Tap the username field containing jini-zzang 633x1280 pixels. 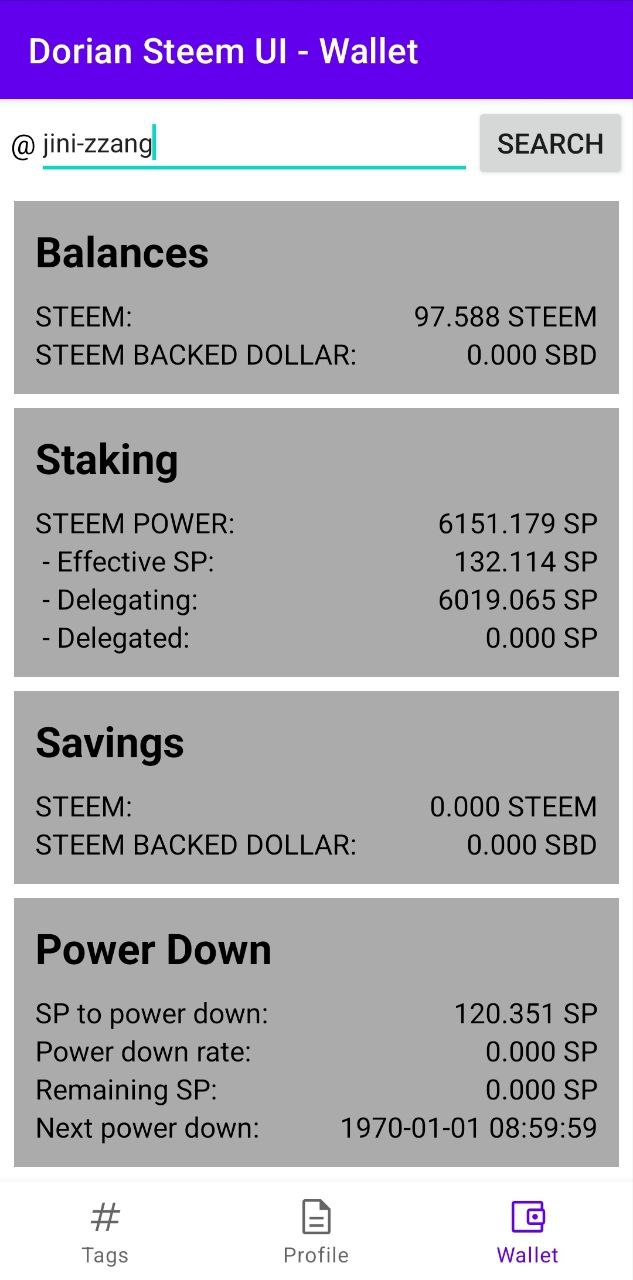click(x=253, y=144)
